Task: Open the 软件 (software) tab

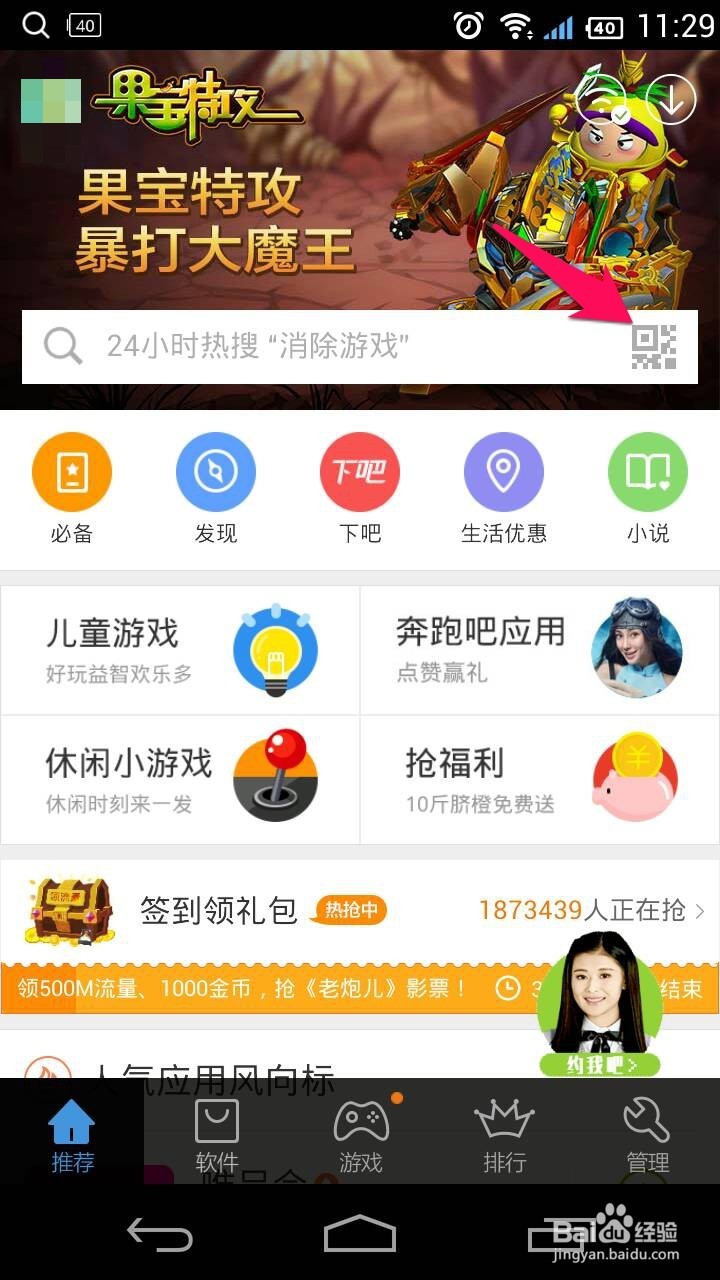Action: click(x=216, y=1135)
